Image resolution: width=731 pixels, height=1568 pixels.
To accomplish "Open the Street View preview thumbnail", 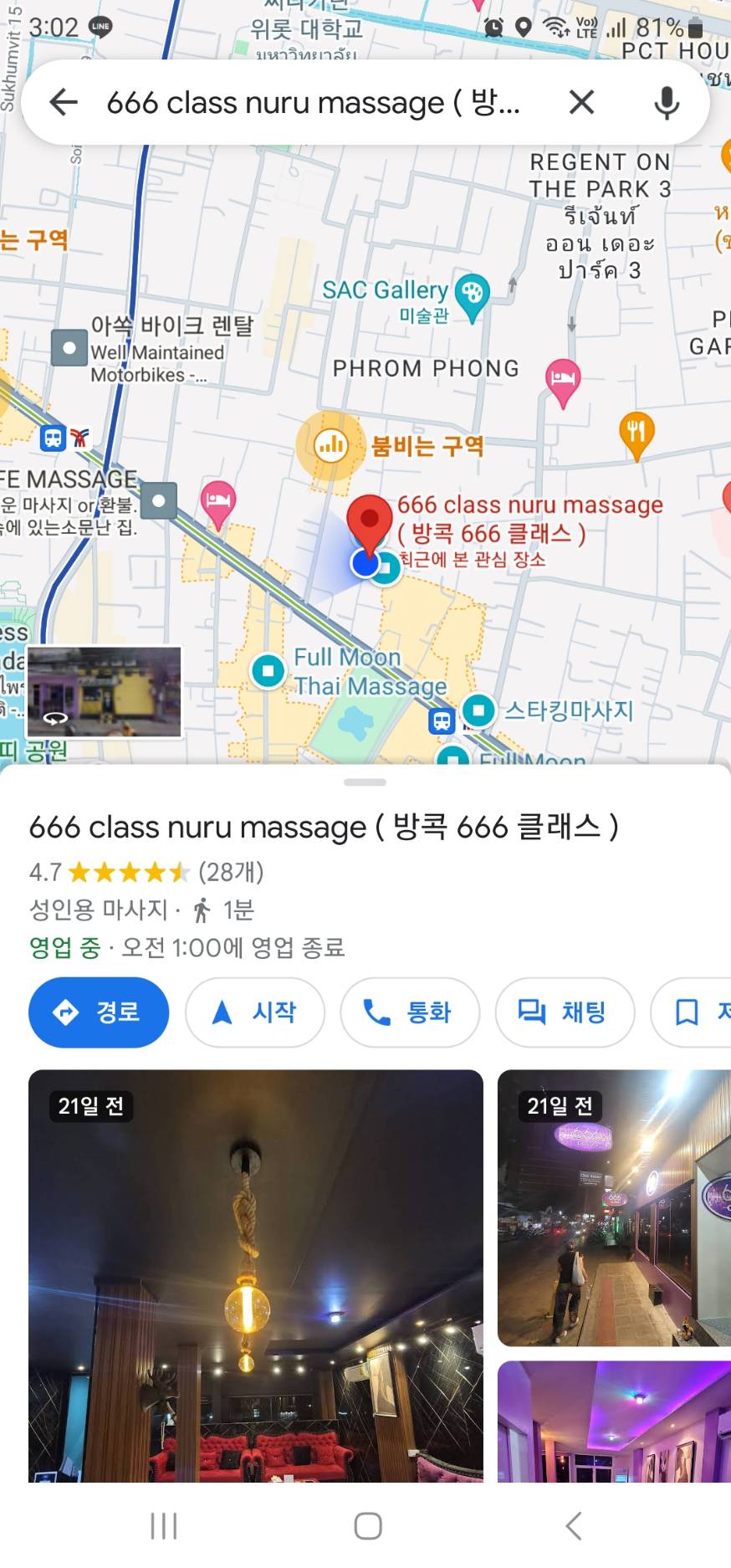I will [x=105, y=692].
